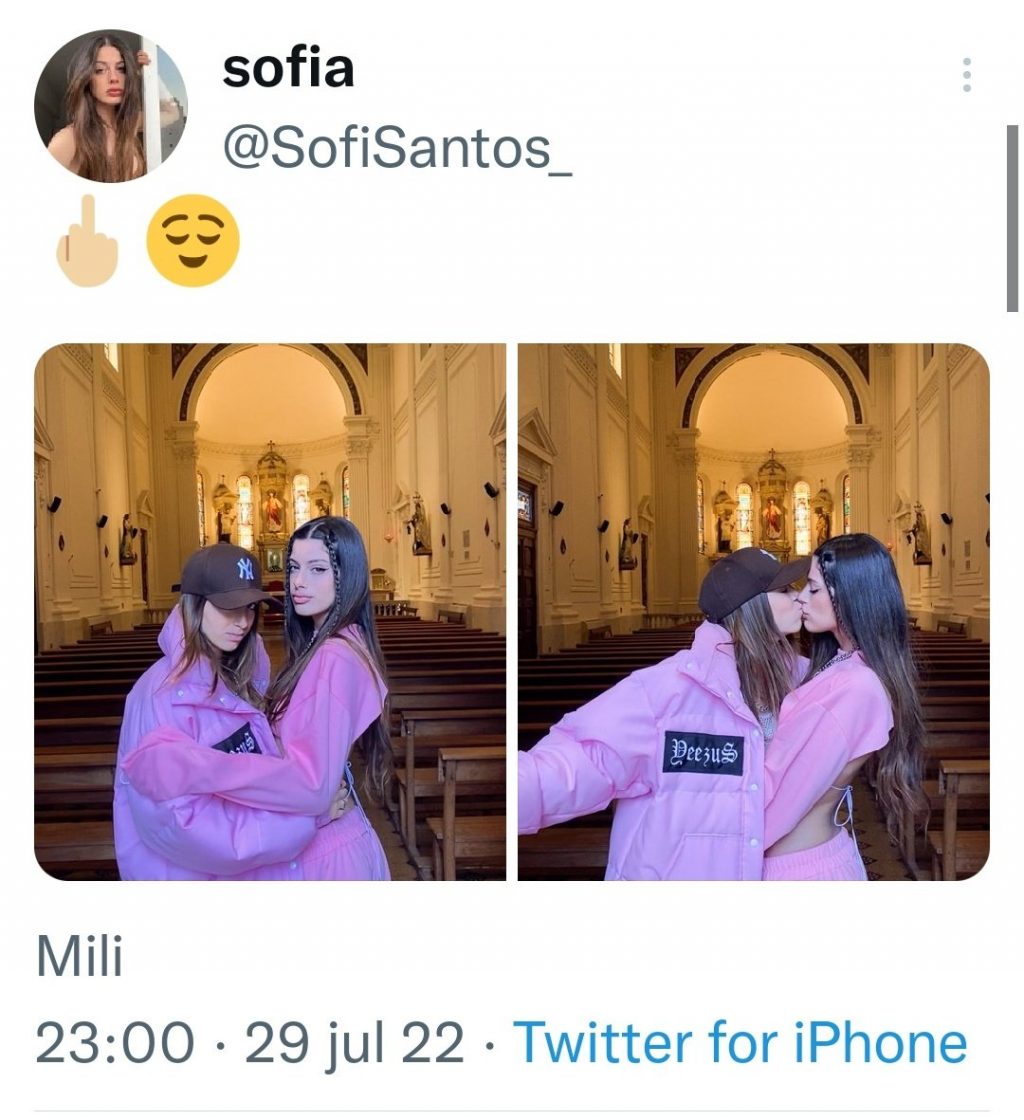View the first photo of the tweet
Image resolution: width=1024 pixels, height=1120 pixels.
(270, 612)
